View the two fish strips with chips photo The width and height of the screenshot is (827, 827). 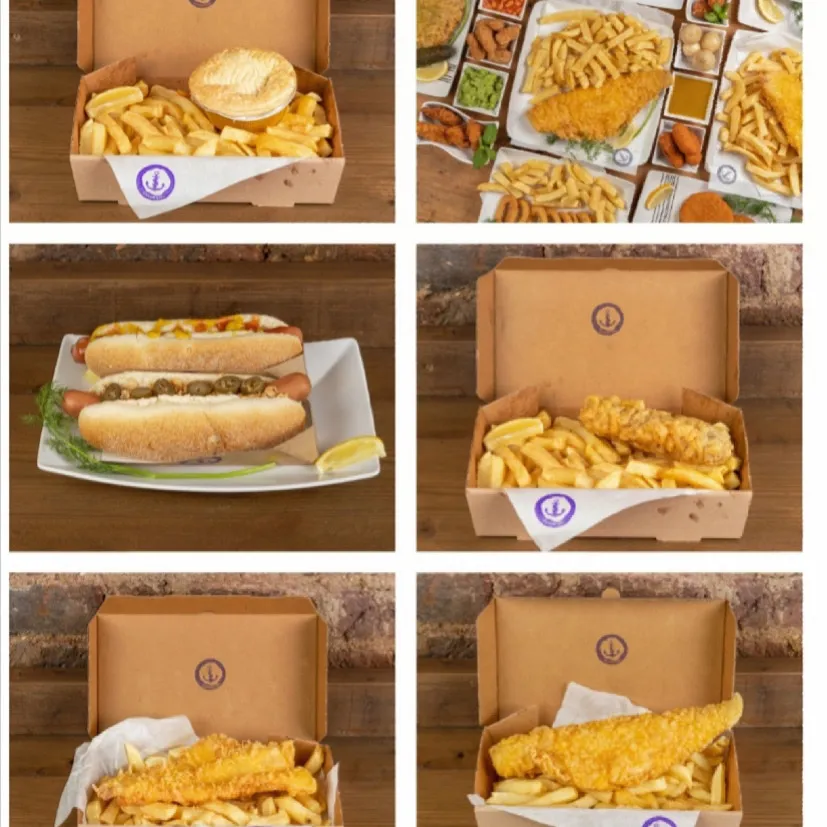(x=202, y=700)
